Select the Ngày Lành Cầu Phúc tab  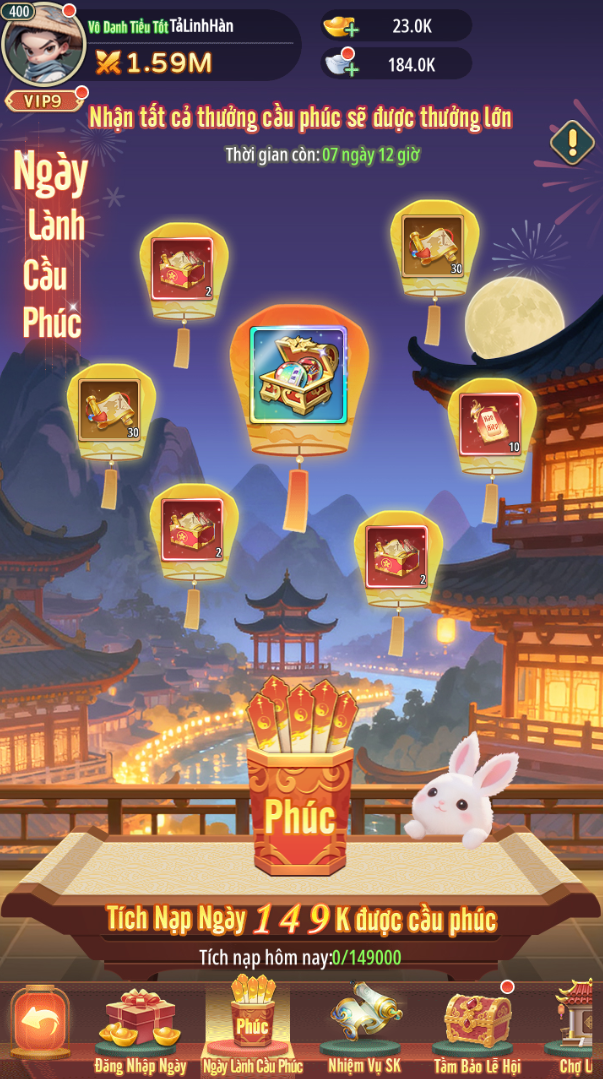pyautogui.click(x=252, y=1028)
